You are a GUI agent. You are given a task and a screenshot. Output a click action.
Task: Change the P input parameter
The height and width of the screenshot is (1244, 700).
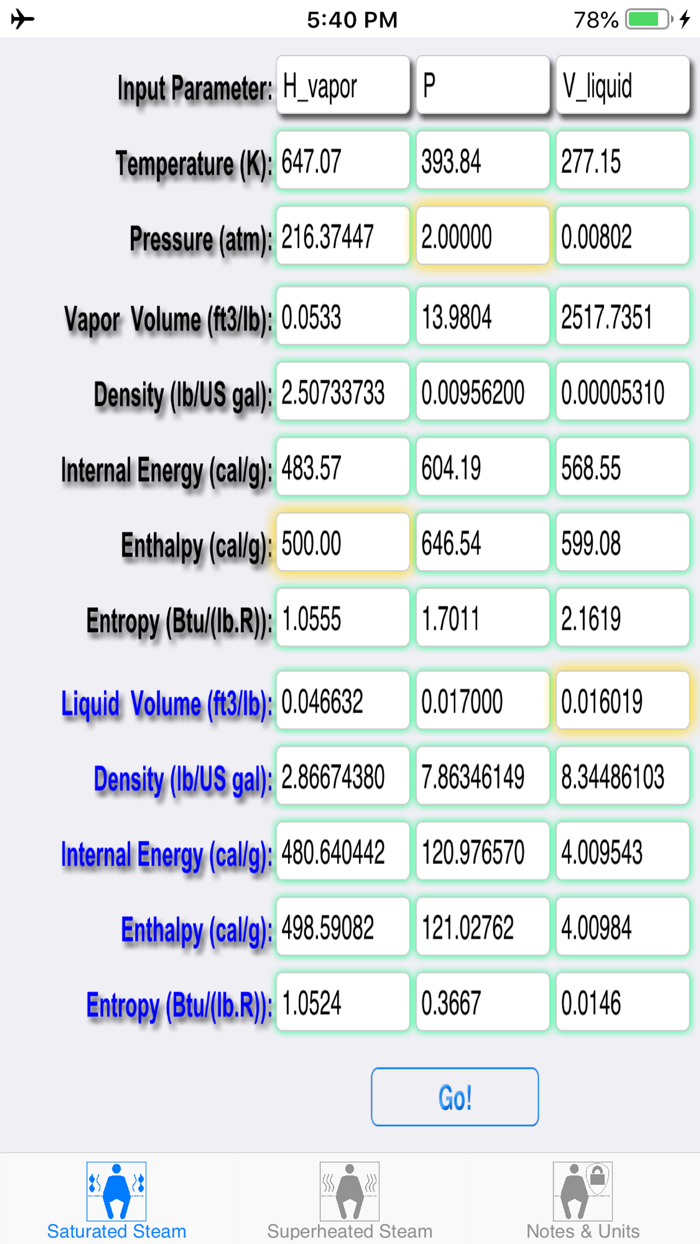(482, 86)
